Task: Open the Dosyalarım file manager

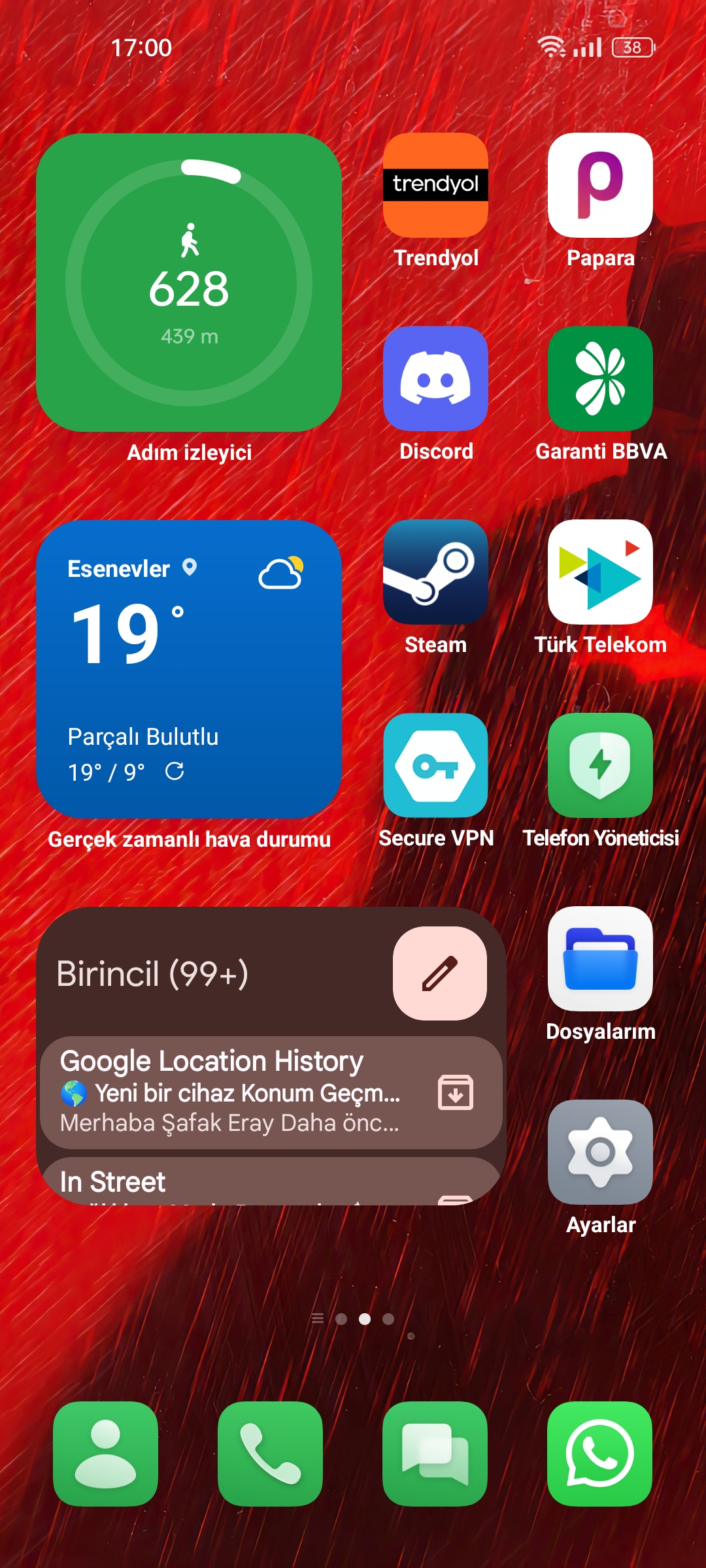Action: click(x=600, y=958)
